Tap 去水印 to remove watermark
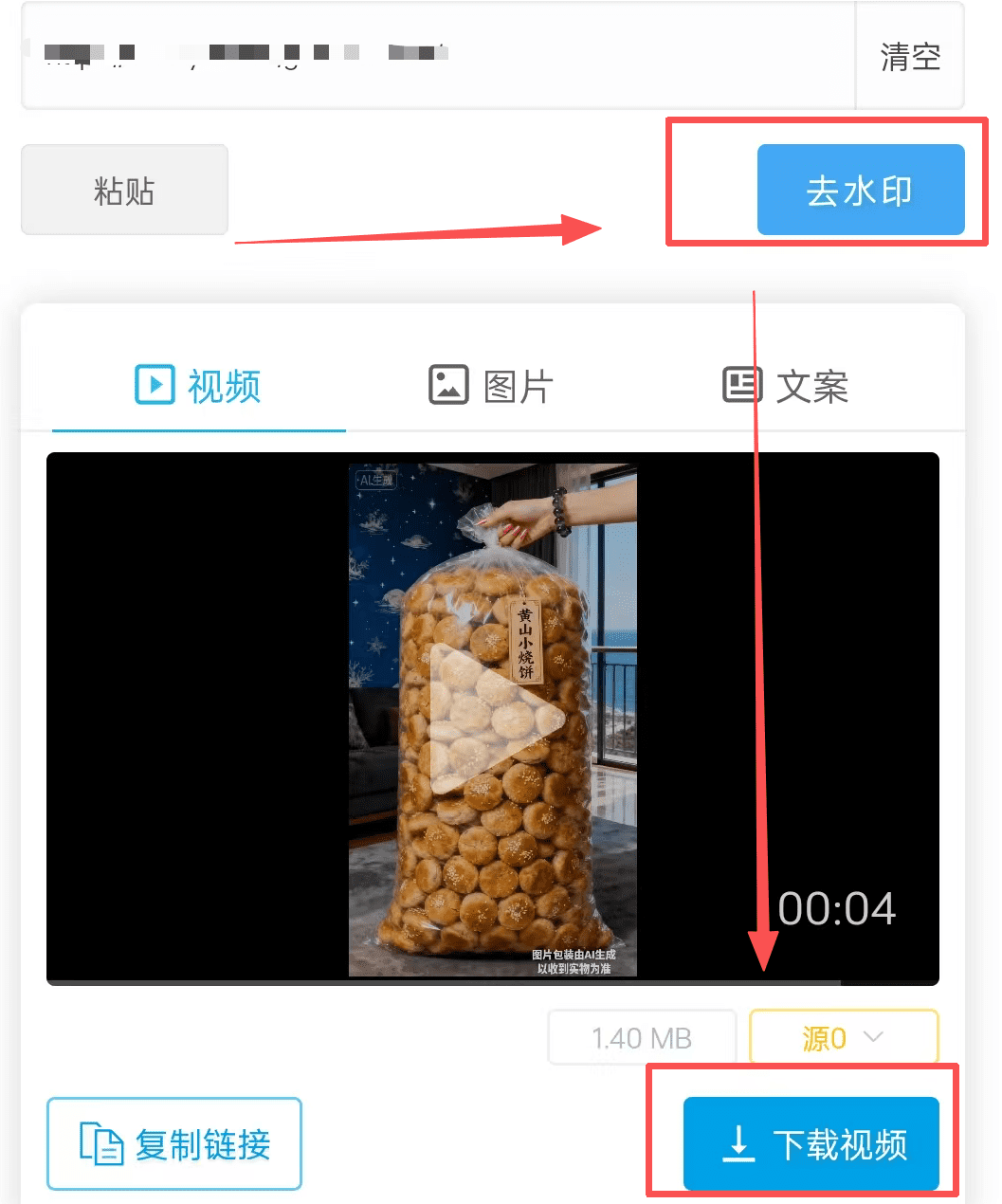The height and width of the screenshot is (1204, 1002). pyautogui.click(x=860, y=191)
